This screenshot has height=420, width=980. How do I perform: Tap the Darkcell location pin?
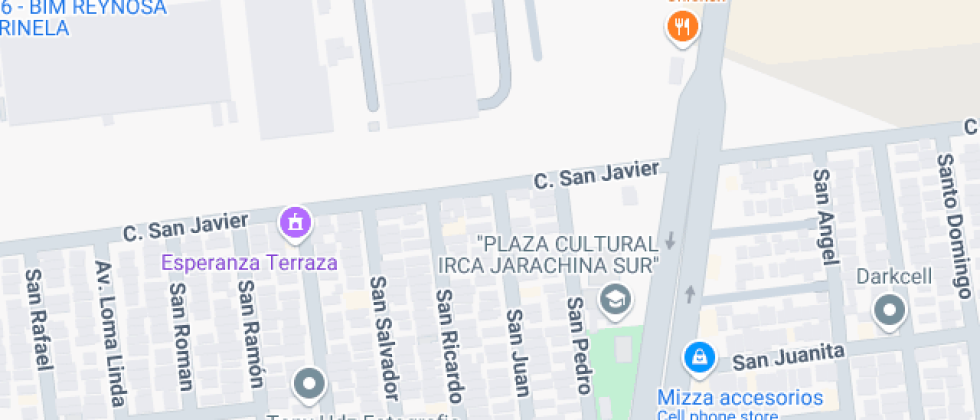click(x=889, y=312)
